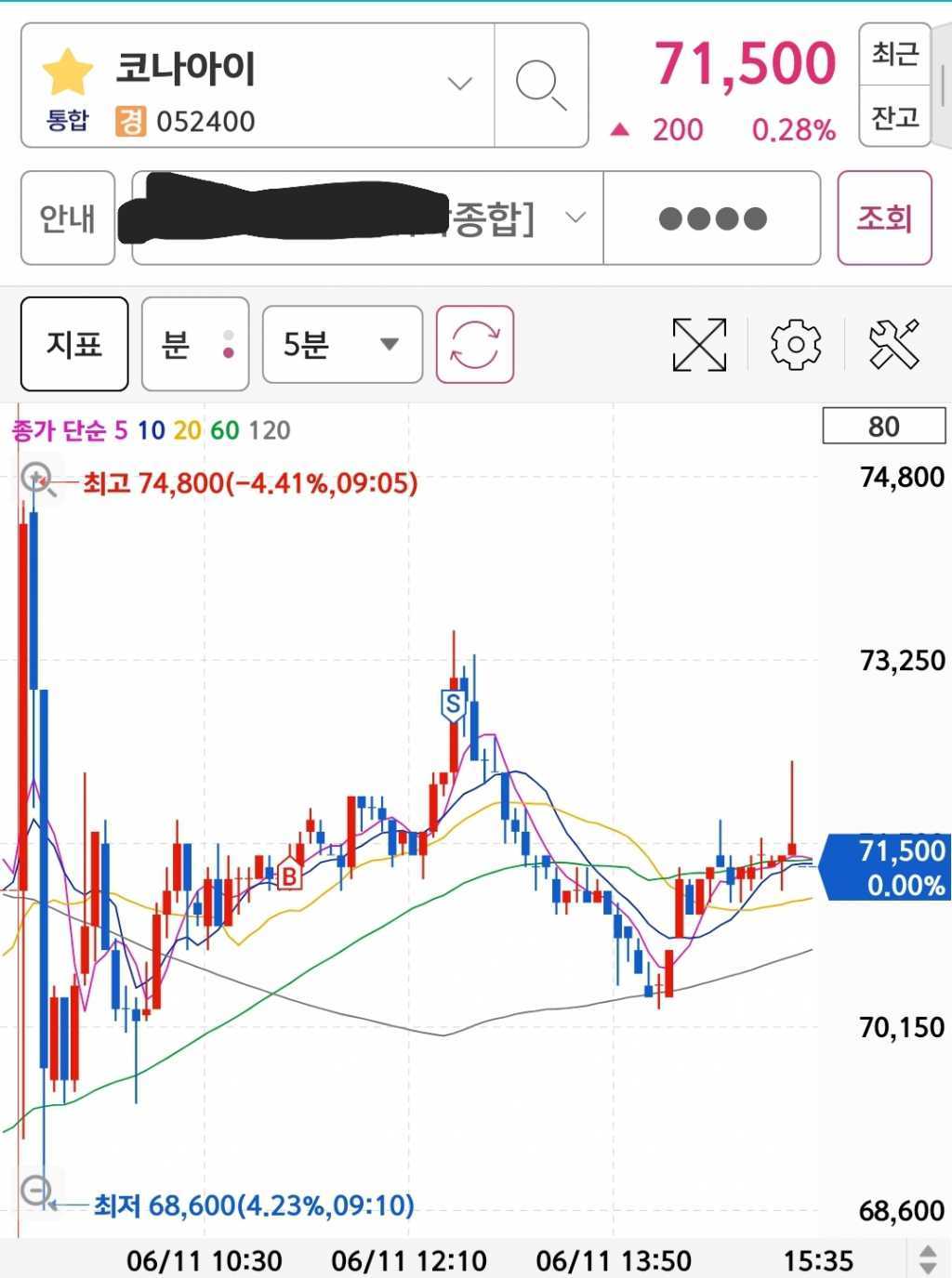952x1278 pixels.
Task: Zoom out of the chart
Action: click(36, 1192)
